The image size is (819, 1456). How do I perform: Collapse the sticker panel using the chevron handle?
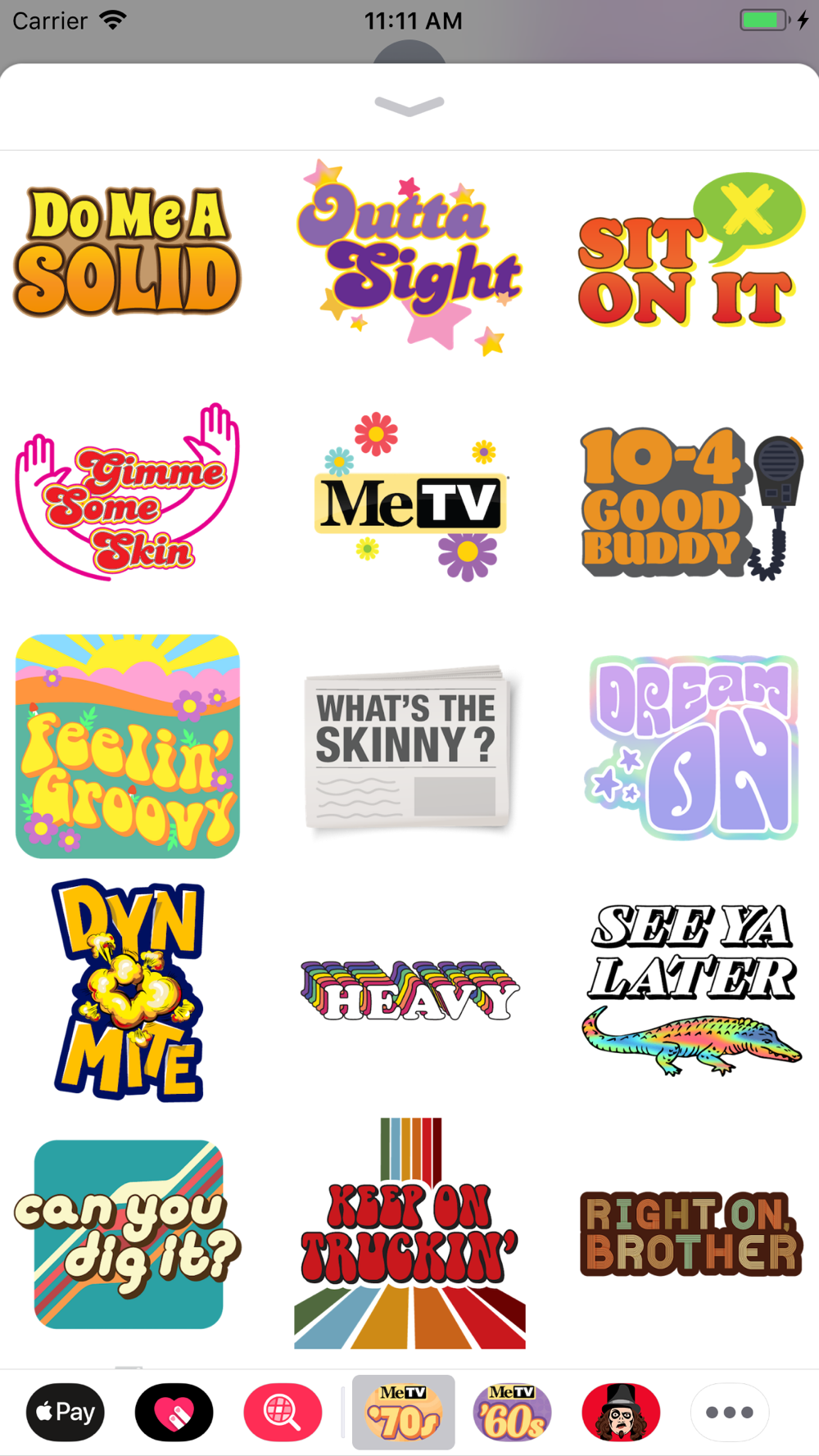(409, 106)
